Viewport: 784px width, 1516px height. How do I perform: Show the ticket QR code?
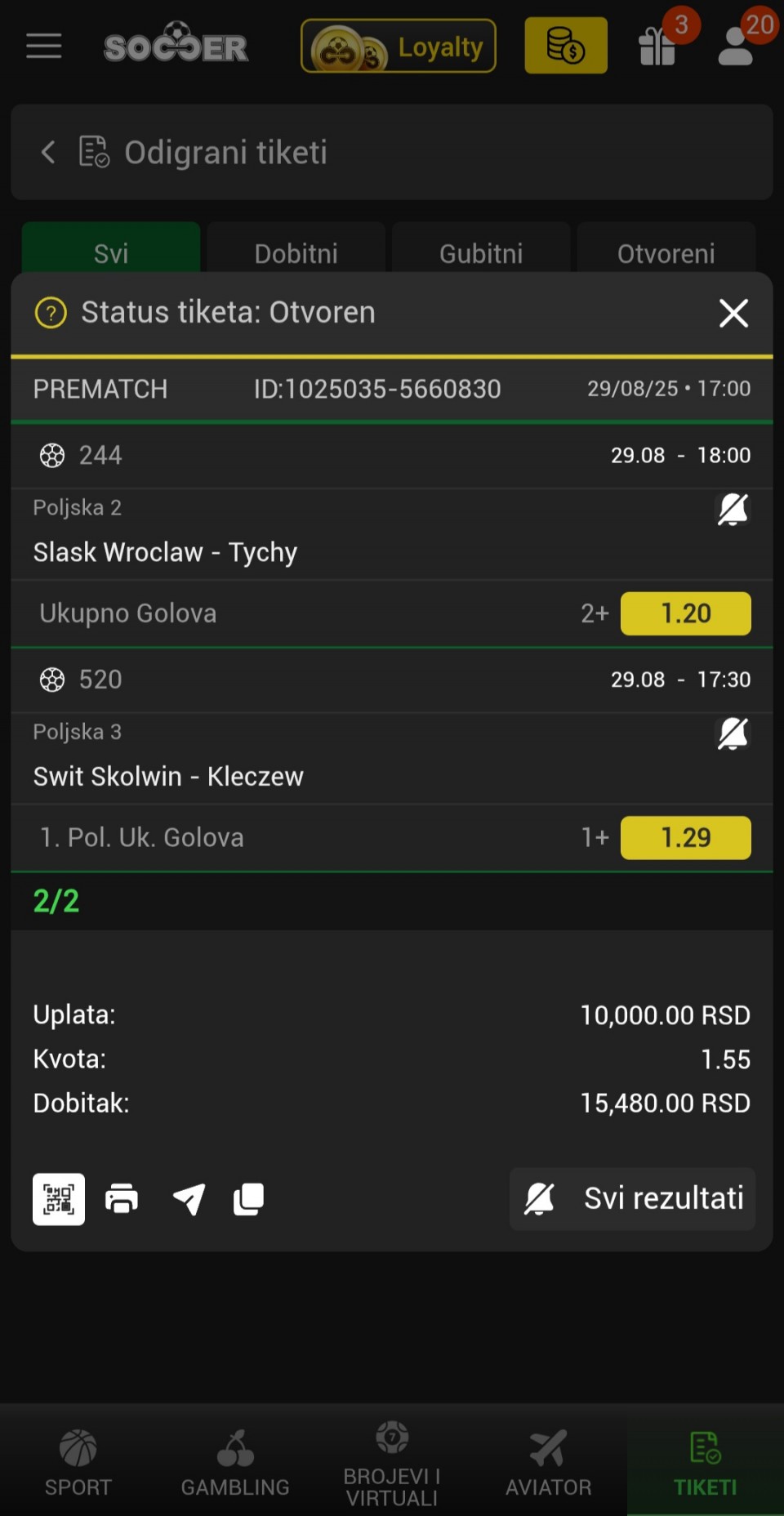(x=59, y=1199)
